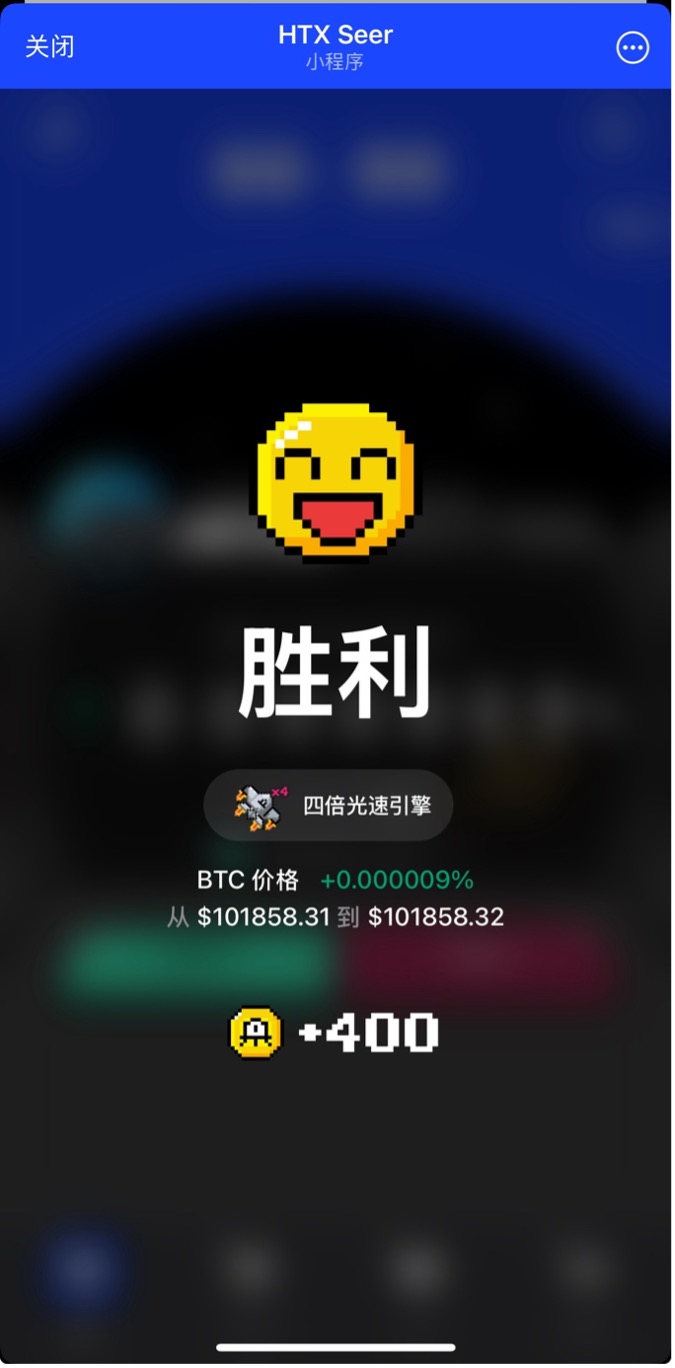Open the three-dot overflow menu
Image resolution: width=675 pixels, height=1368 pixels.
tap(632, 47)
